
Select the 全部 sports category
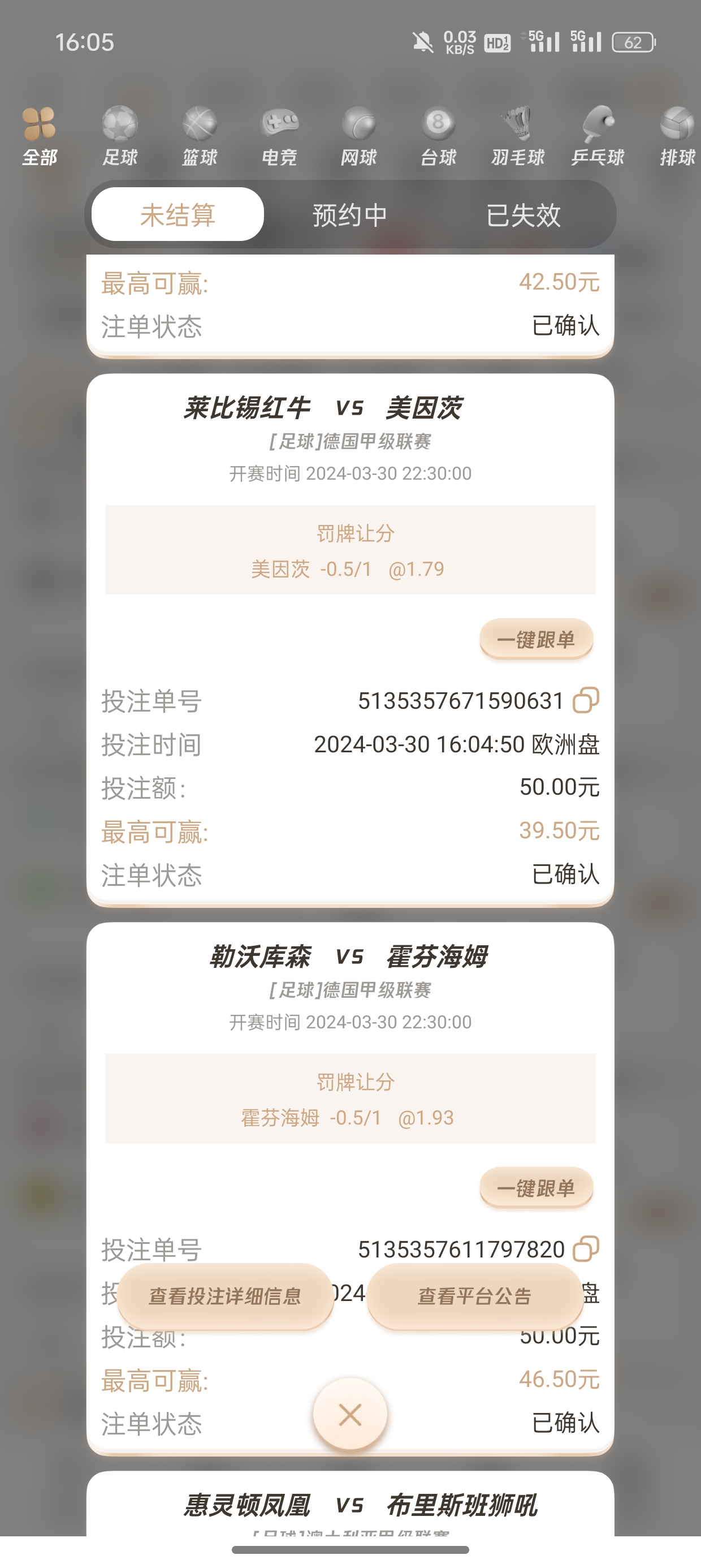coord(40,136)
